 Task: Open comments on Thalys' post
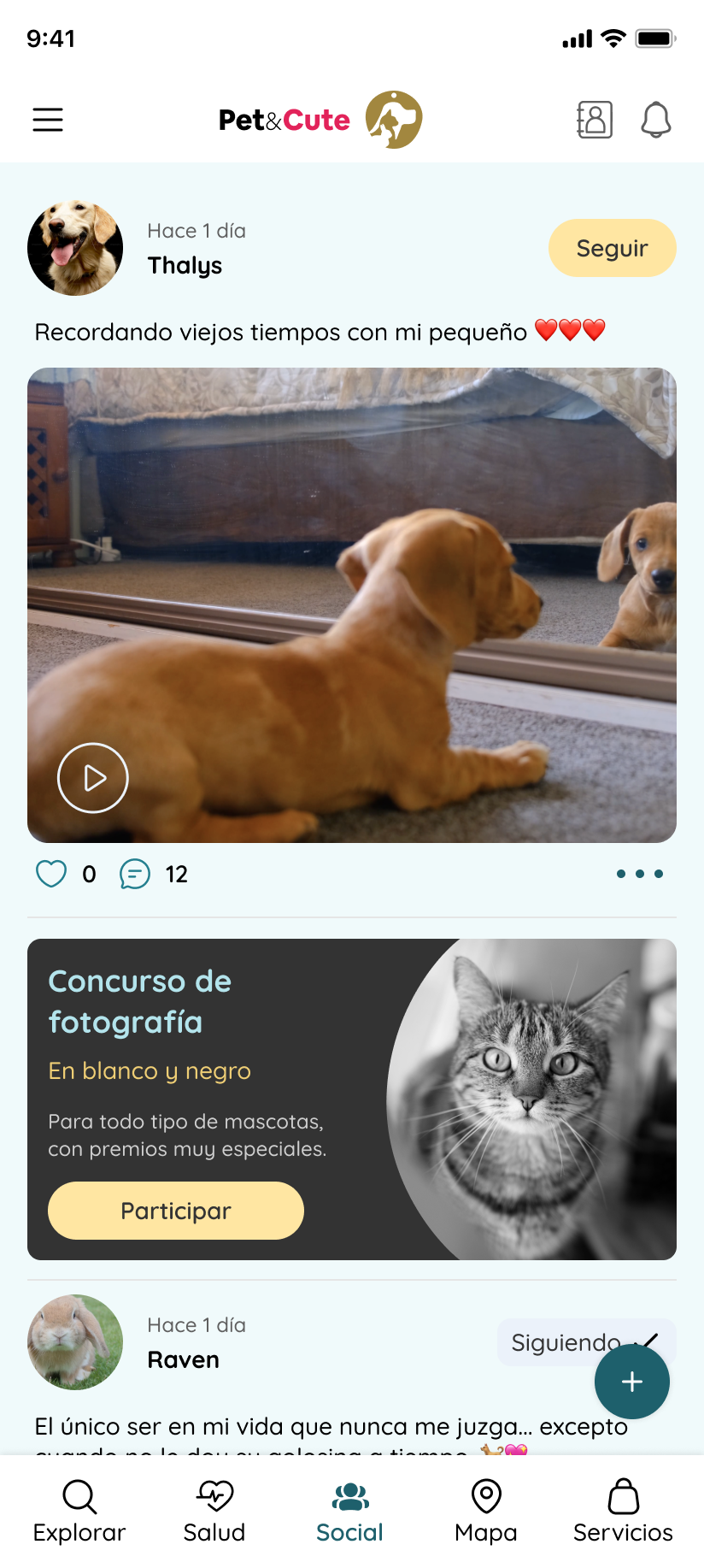[135, 874]
